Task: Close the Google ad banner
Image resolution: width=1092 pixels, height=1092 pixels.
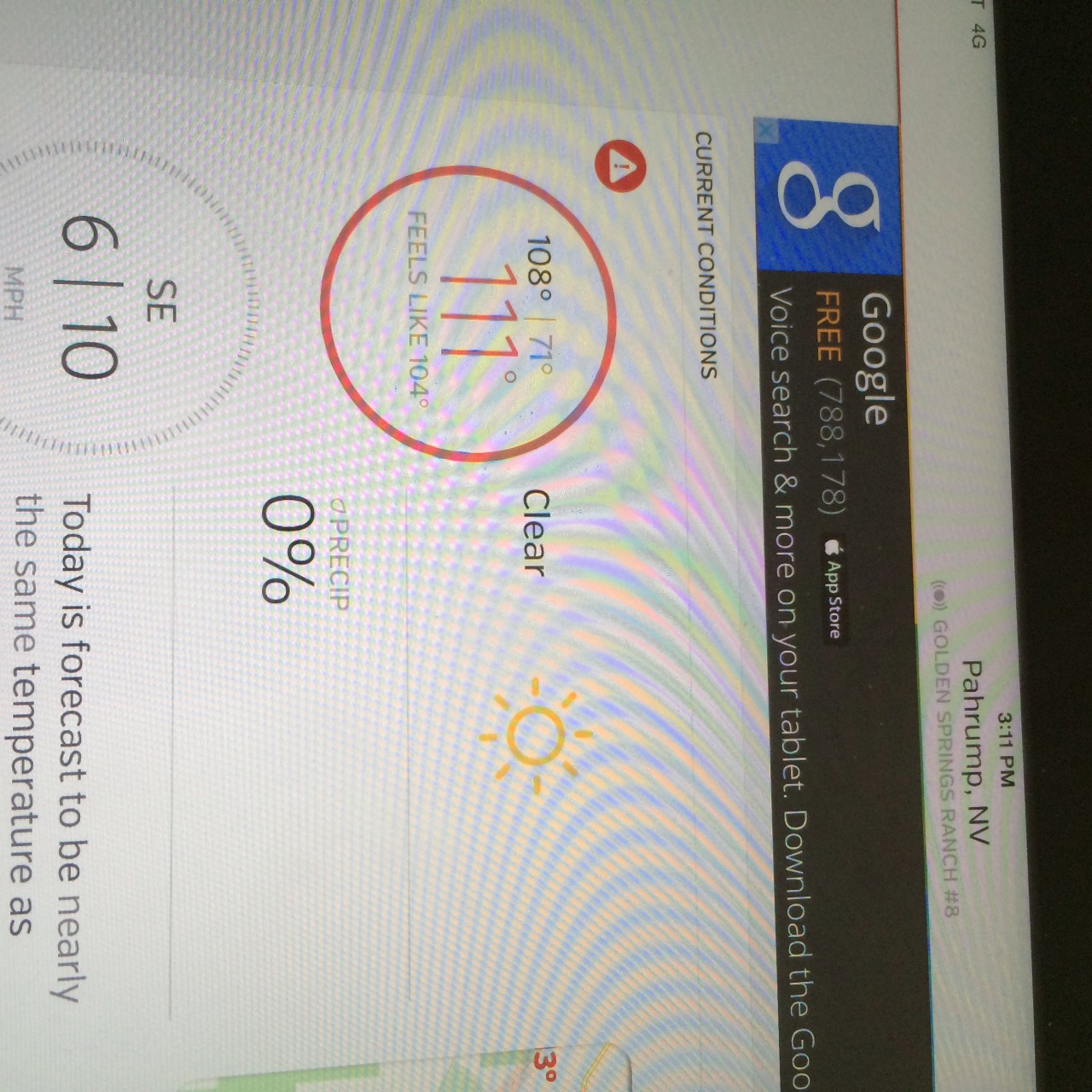Action: [766, 131]
